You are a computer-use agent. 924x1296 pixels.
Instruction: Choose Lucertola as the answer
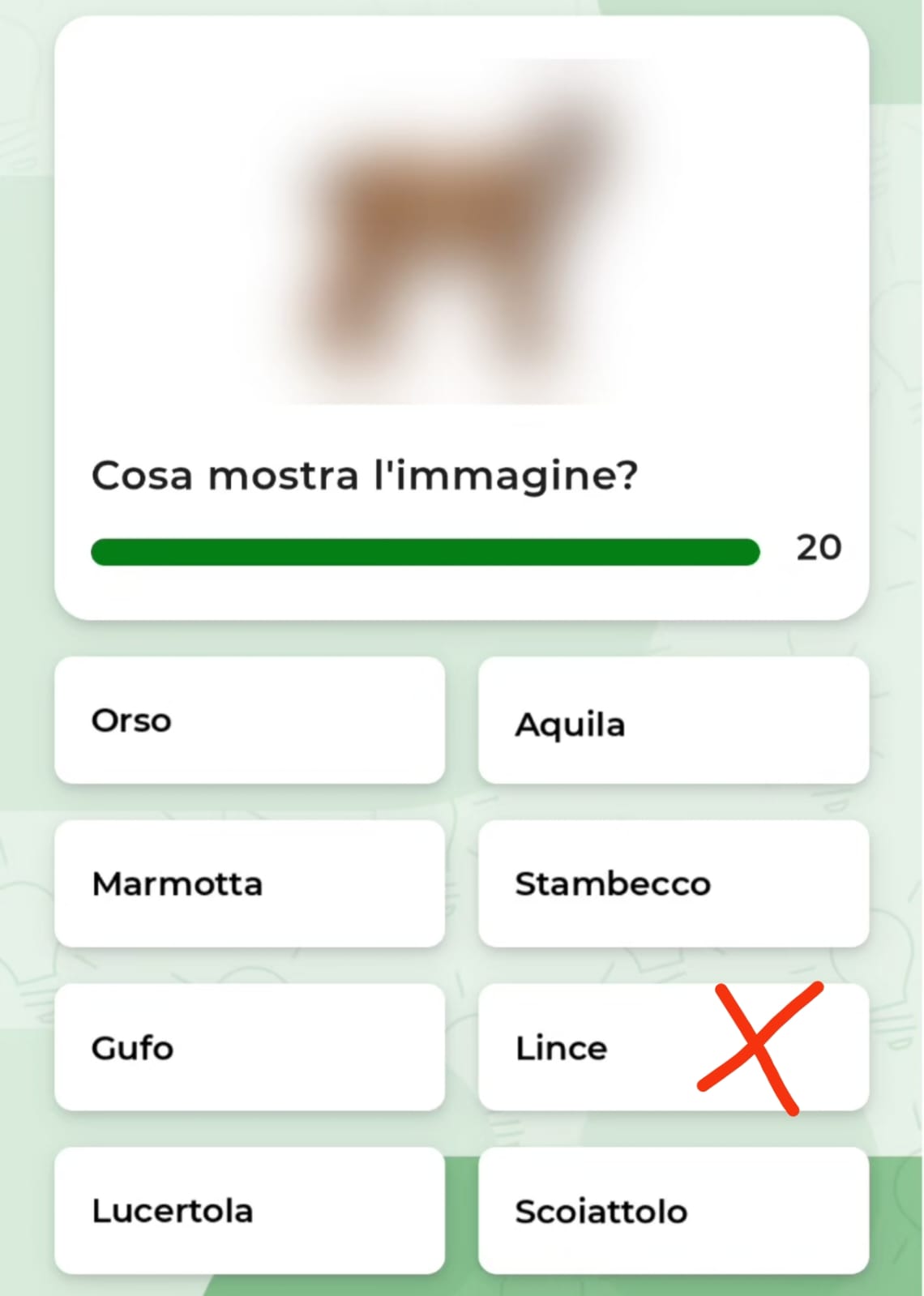(250, 1210)
